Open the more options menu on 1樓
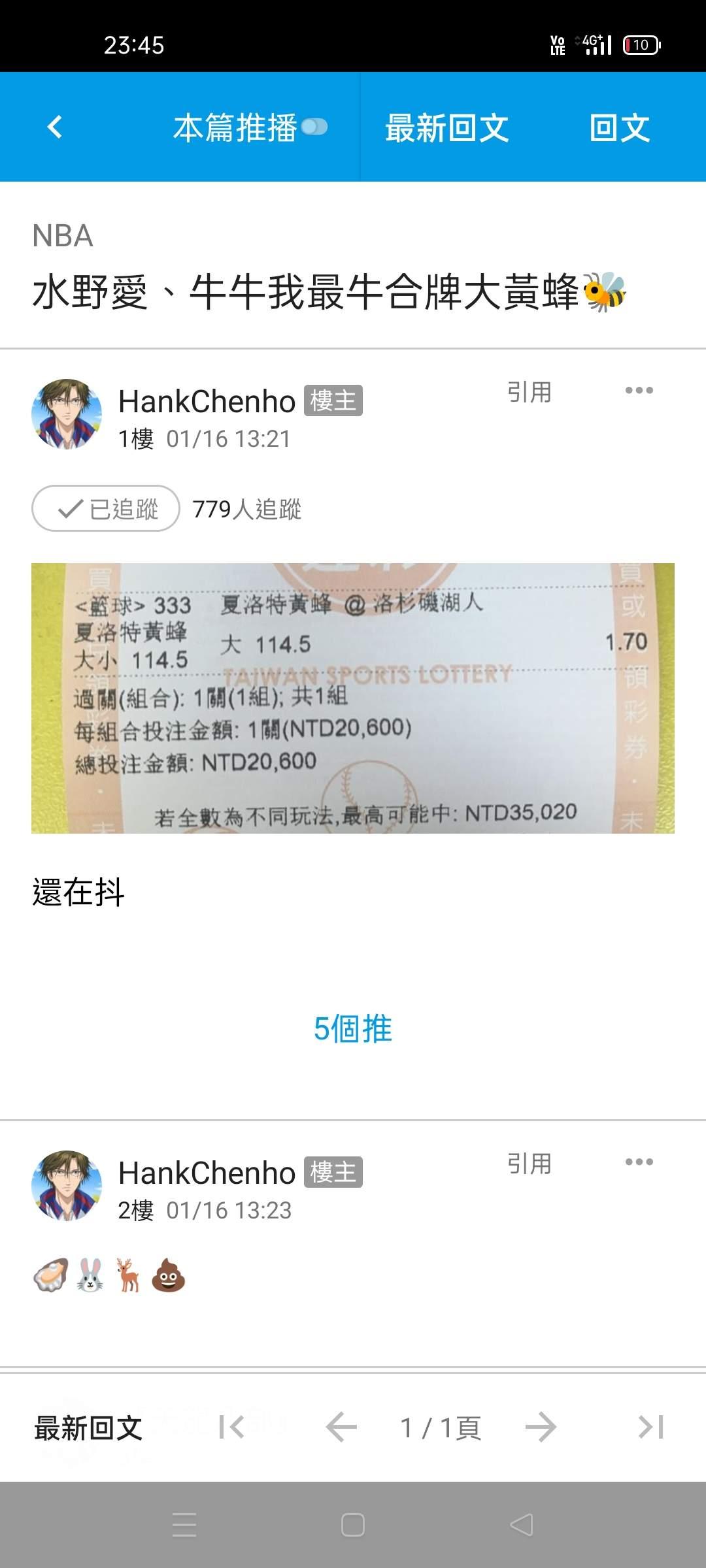706x1568 pixels. [x=639, y=391]
